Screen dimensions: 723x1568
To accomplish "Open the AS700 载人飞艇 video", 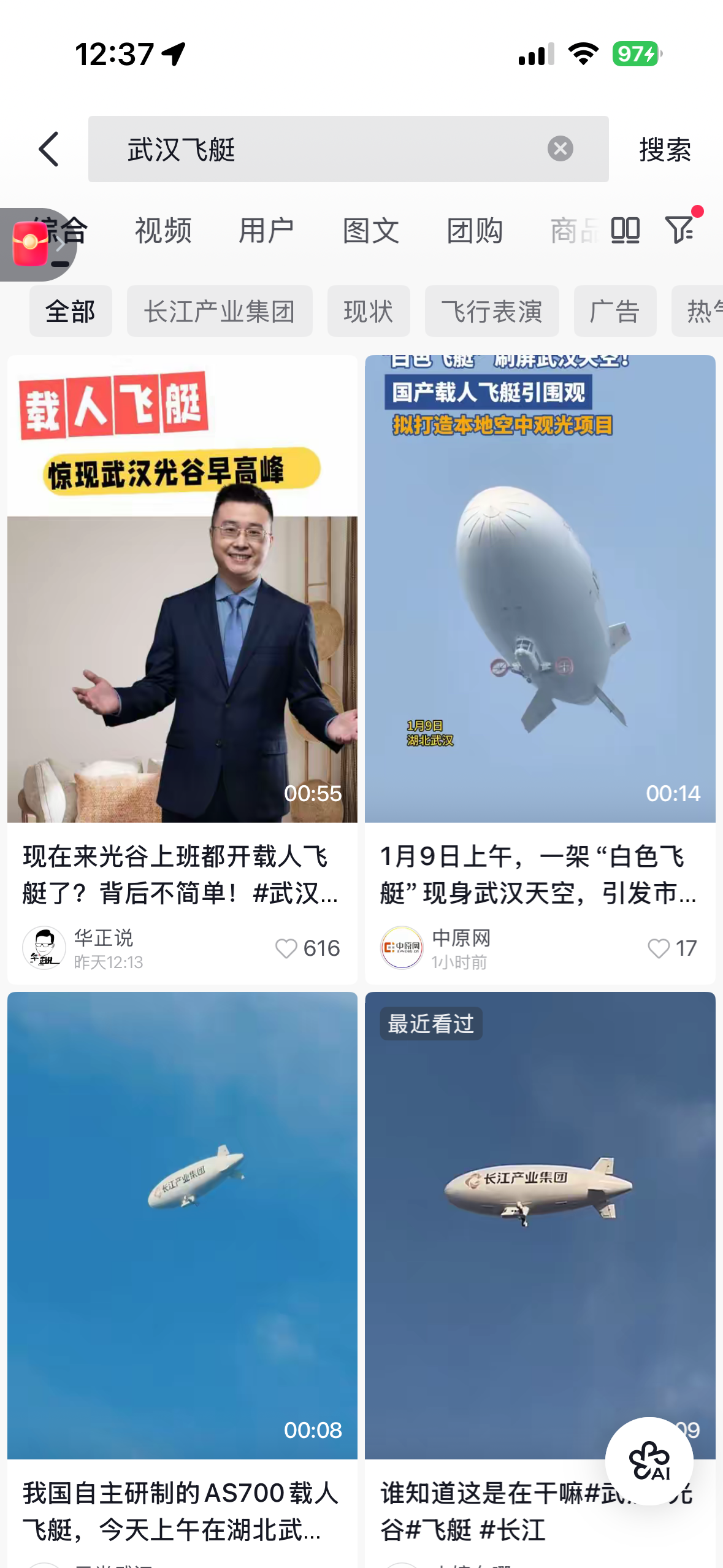I will pos(182,1226).
